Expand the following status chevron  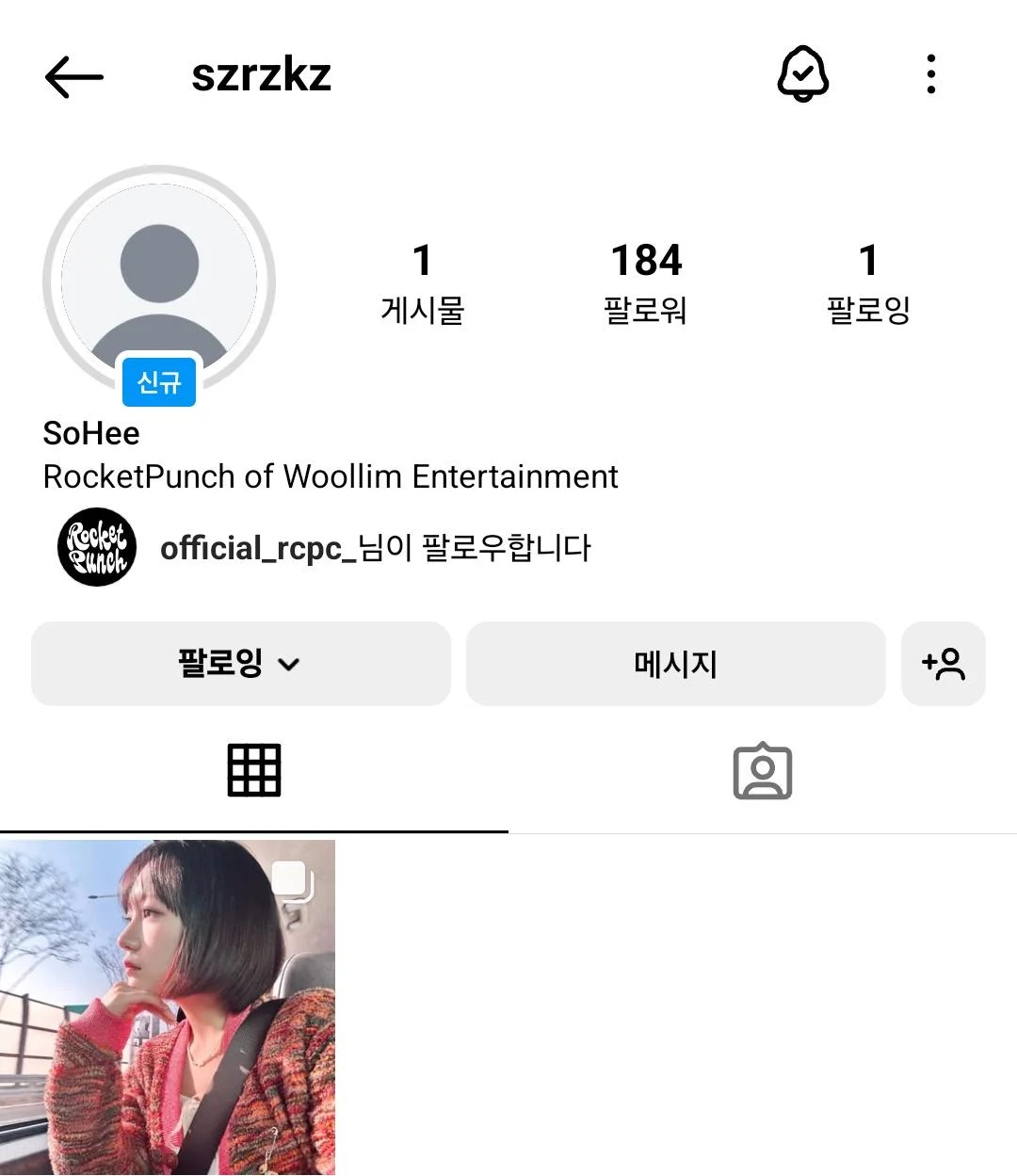[289, 665]
